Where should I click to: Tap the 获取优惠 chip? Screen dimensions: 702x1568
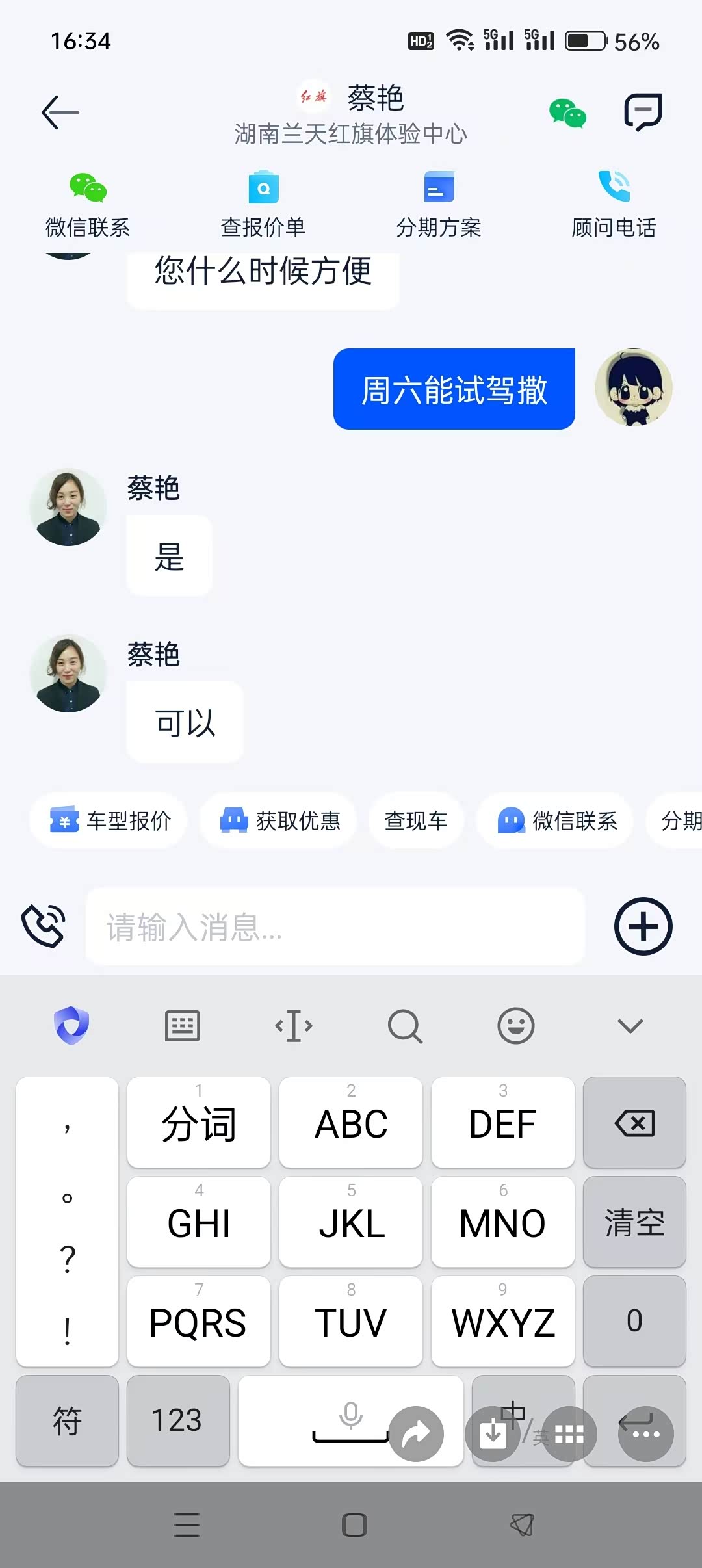pos(279,820)
